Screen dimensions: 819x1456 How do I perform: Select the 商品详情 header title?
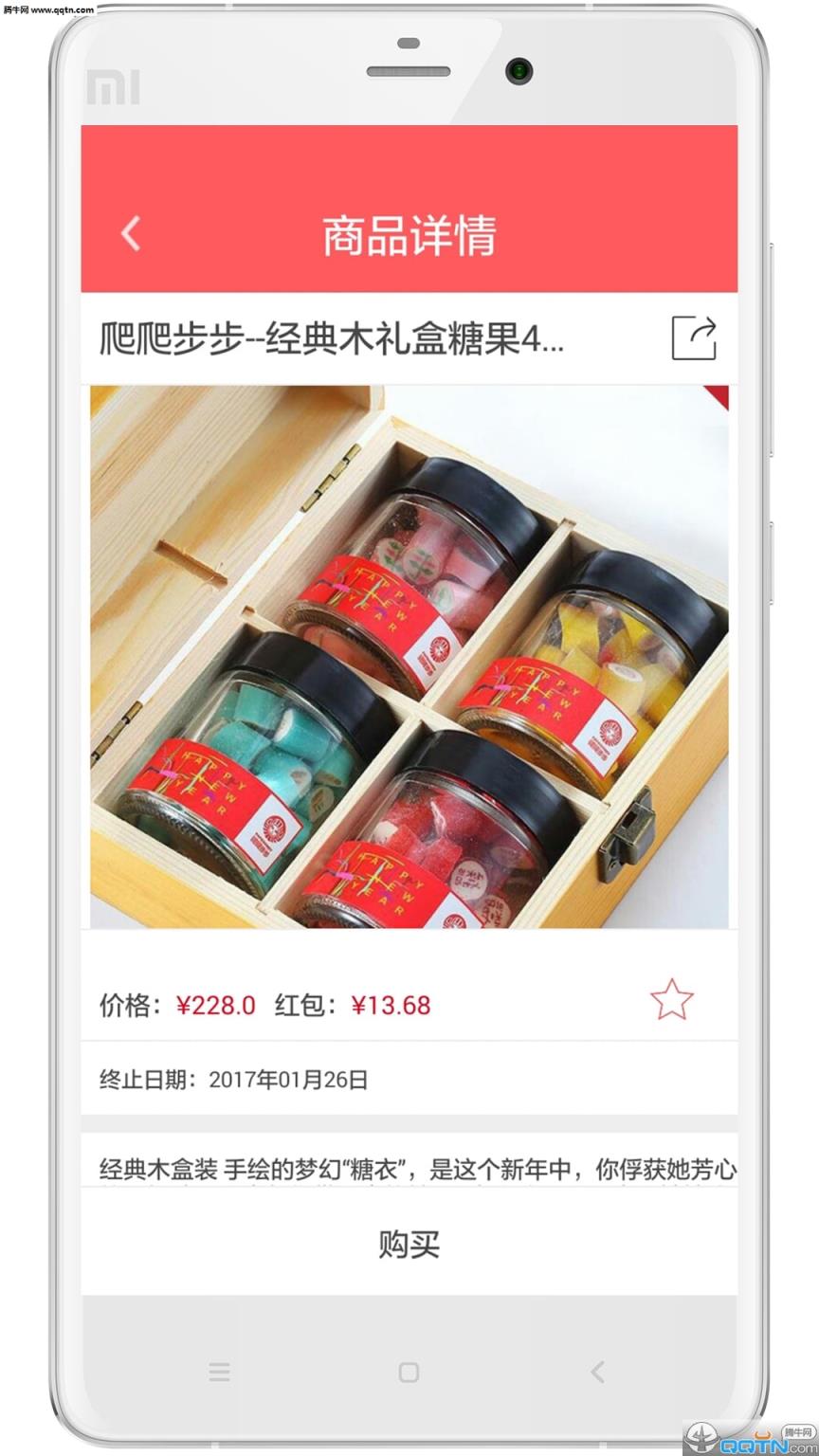click(409, 236)
